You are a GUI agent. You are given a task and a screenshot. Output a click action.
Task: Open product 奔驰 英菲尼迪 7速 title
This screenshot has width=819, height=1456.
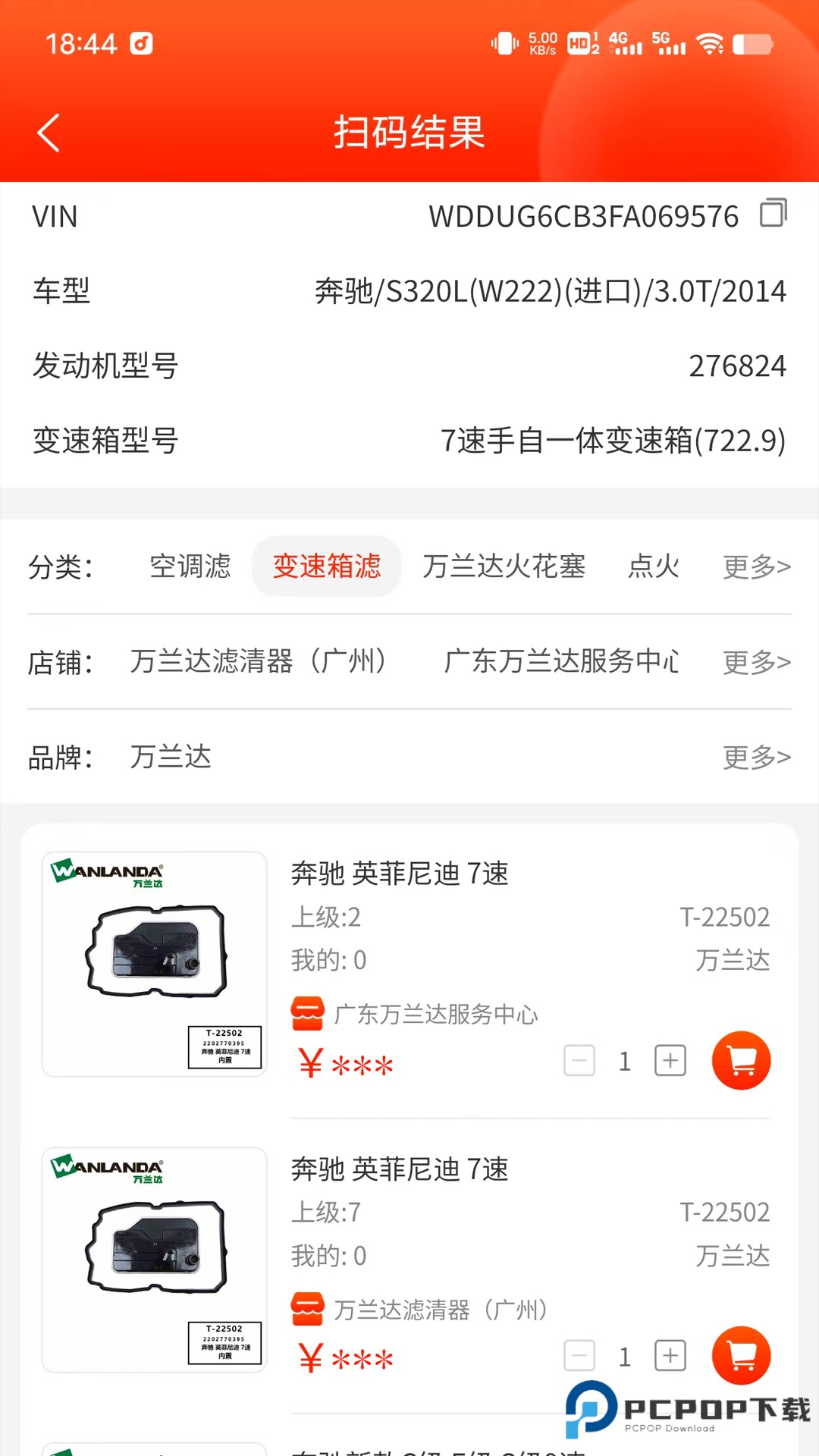[401, 874]
